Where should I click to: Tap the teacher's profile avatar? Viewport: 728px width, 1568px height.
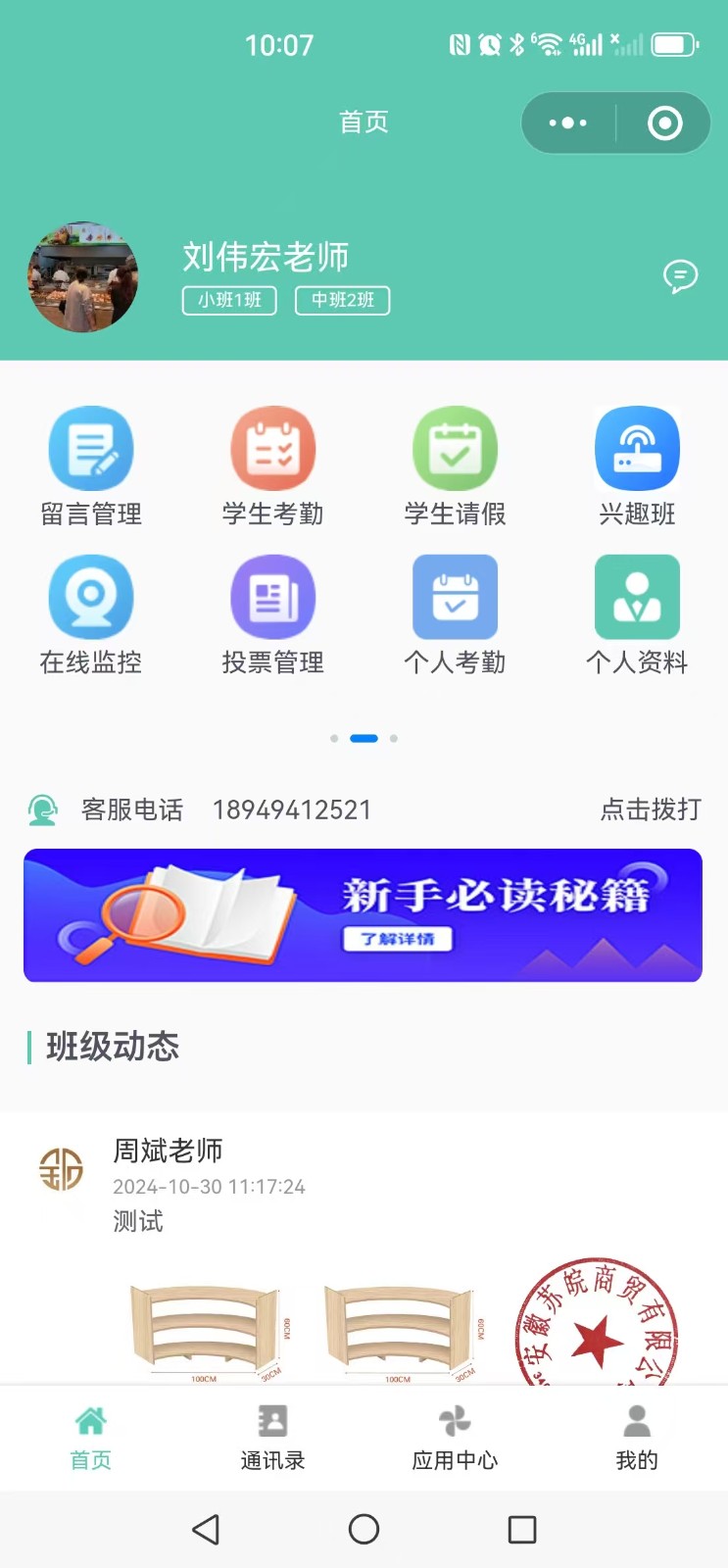[83, 277]
